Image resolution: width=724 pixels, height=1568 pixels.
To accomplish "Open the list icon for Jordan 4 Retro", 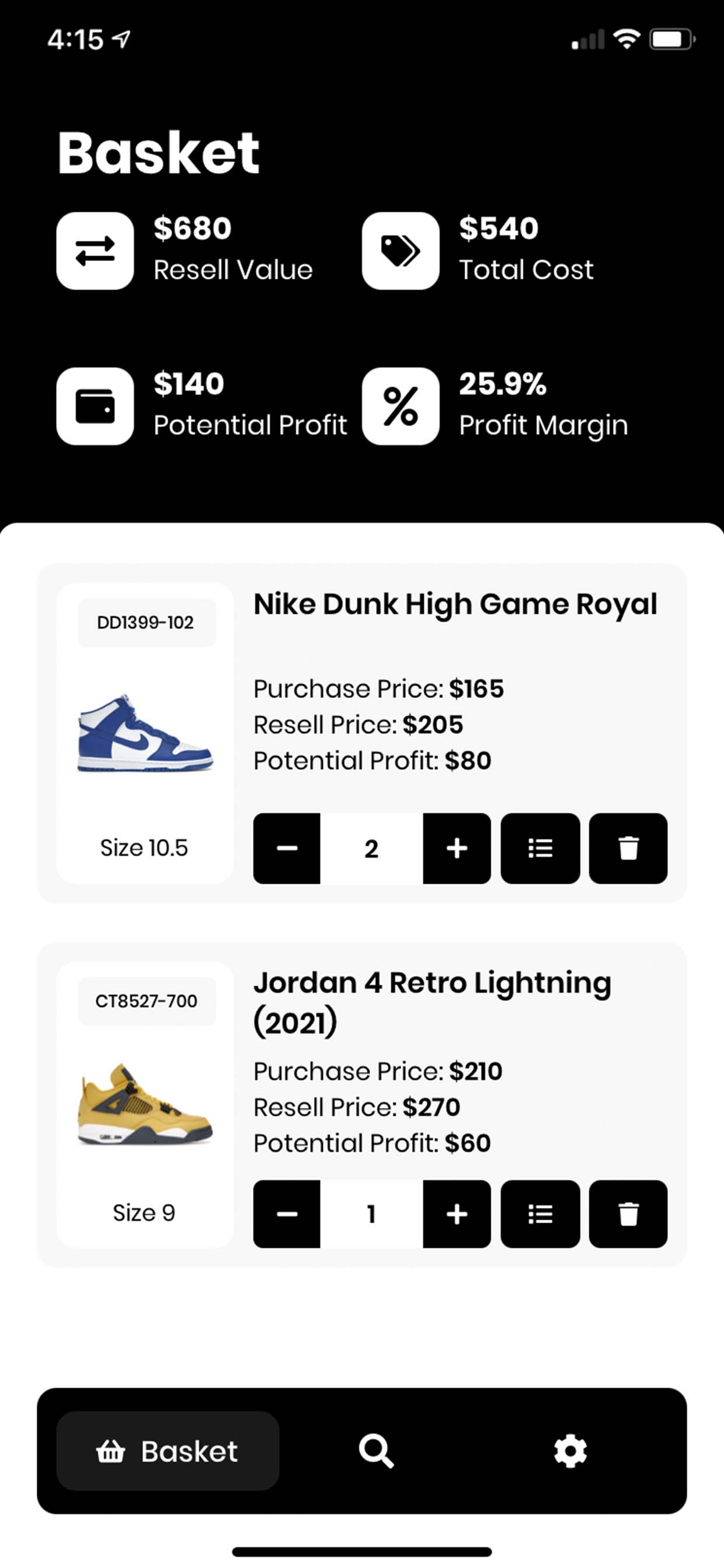I will pyautogui.click(x=540, y=1214).
